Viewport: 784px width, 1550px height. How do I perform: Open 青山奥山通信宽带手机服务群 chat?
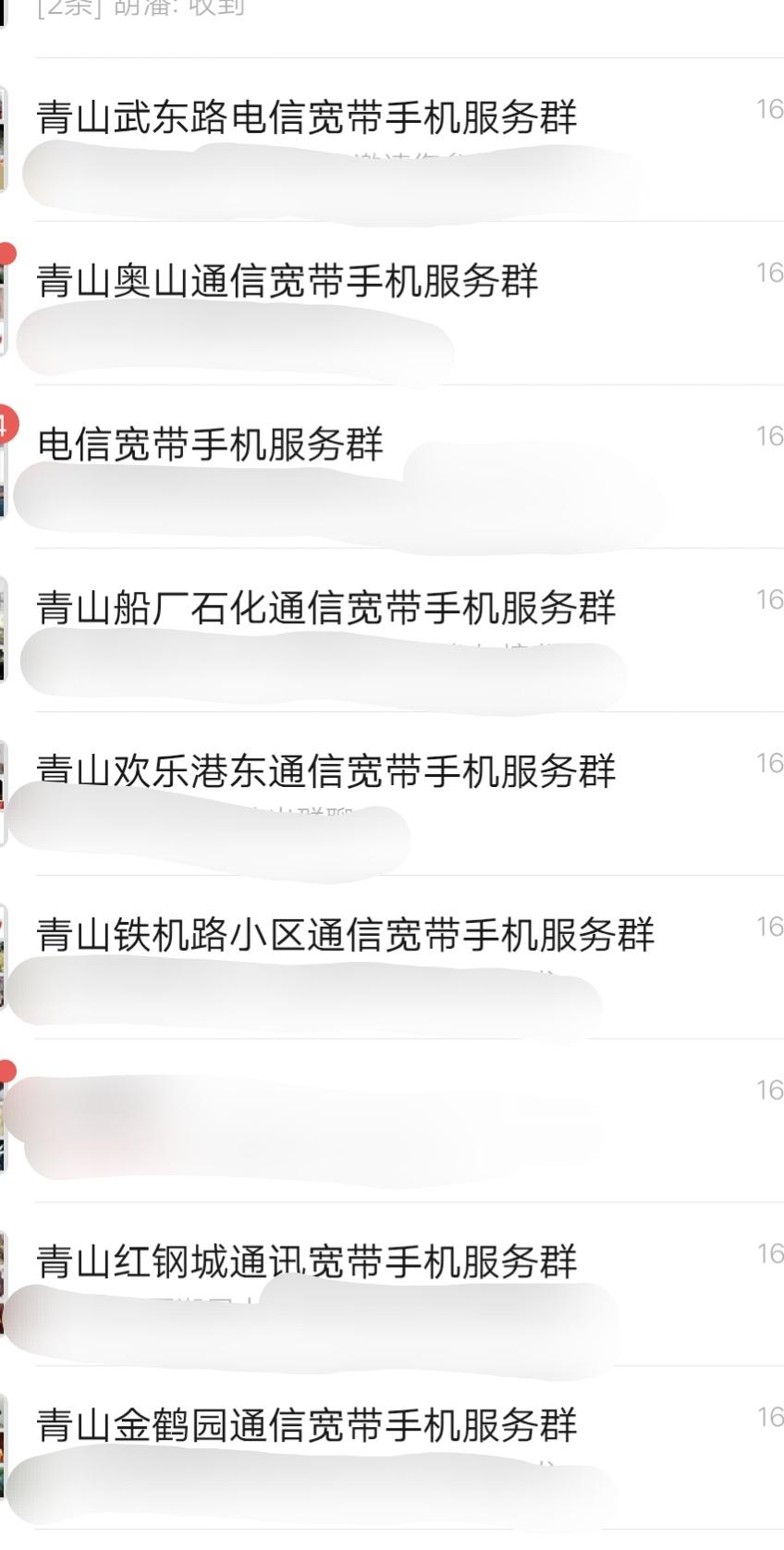coord(288,281)
